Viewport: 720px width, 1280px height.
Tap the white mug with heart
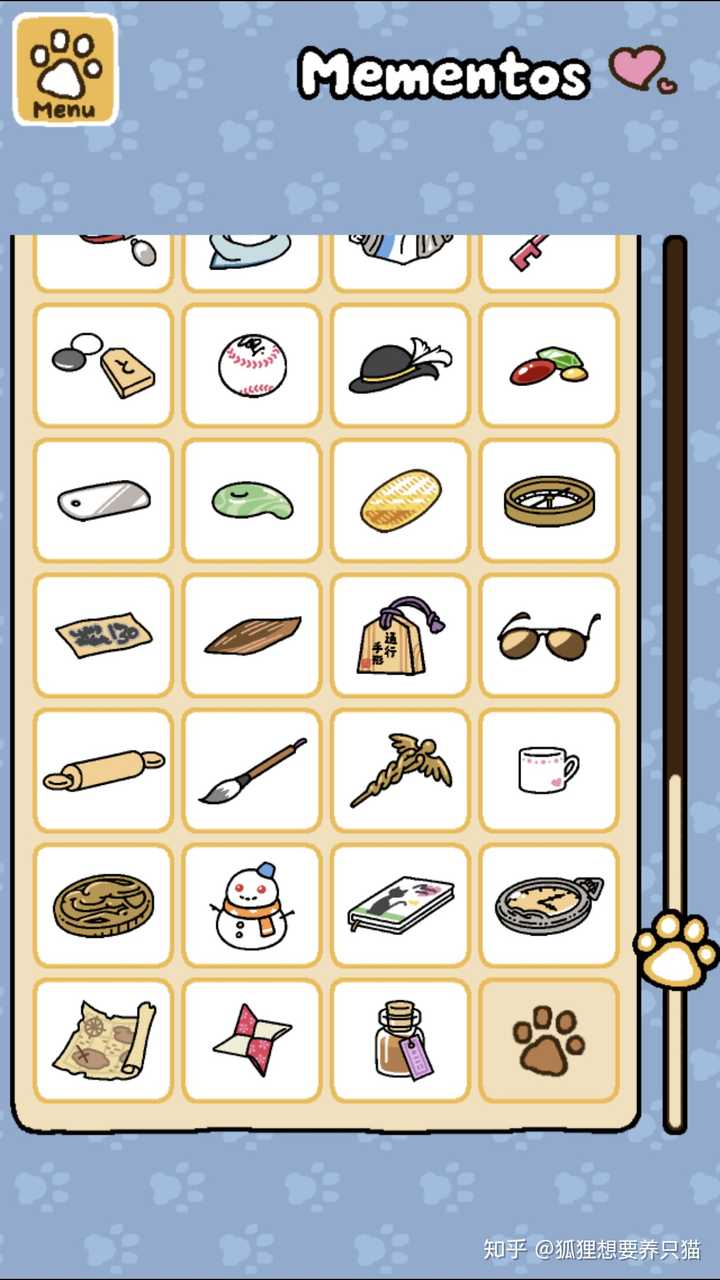[549, 770]
